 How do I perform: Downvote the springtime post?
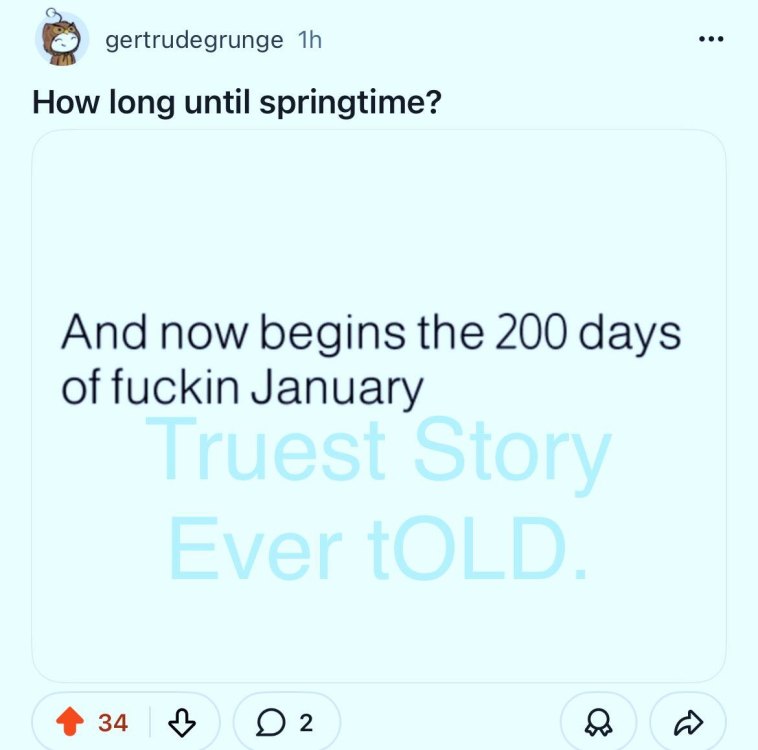coord(181,722)
